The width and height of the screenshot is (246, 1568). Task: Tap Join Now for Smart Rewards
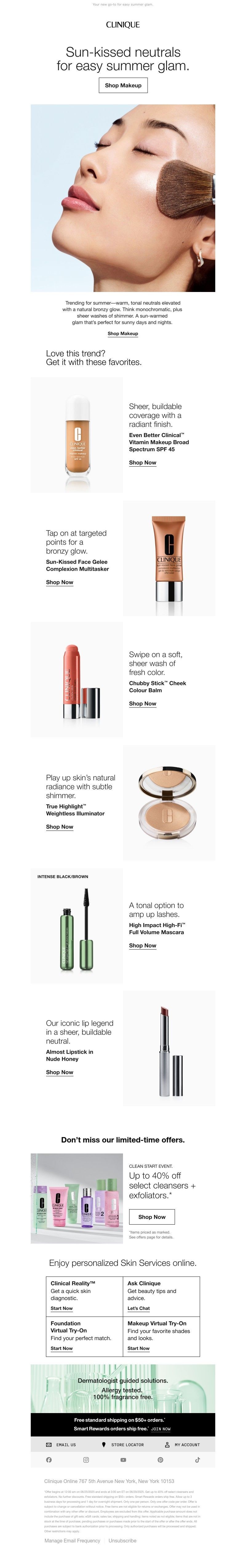(x=161, y=1428)
